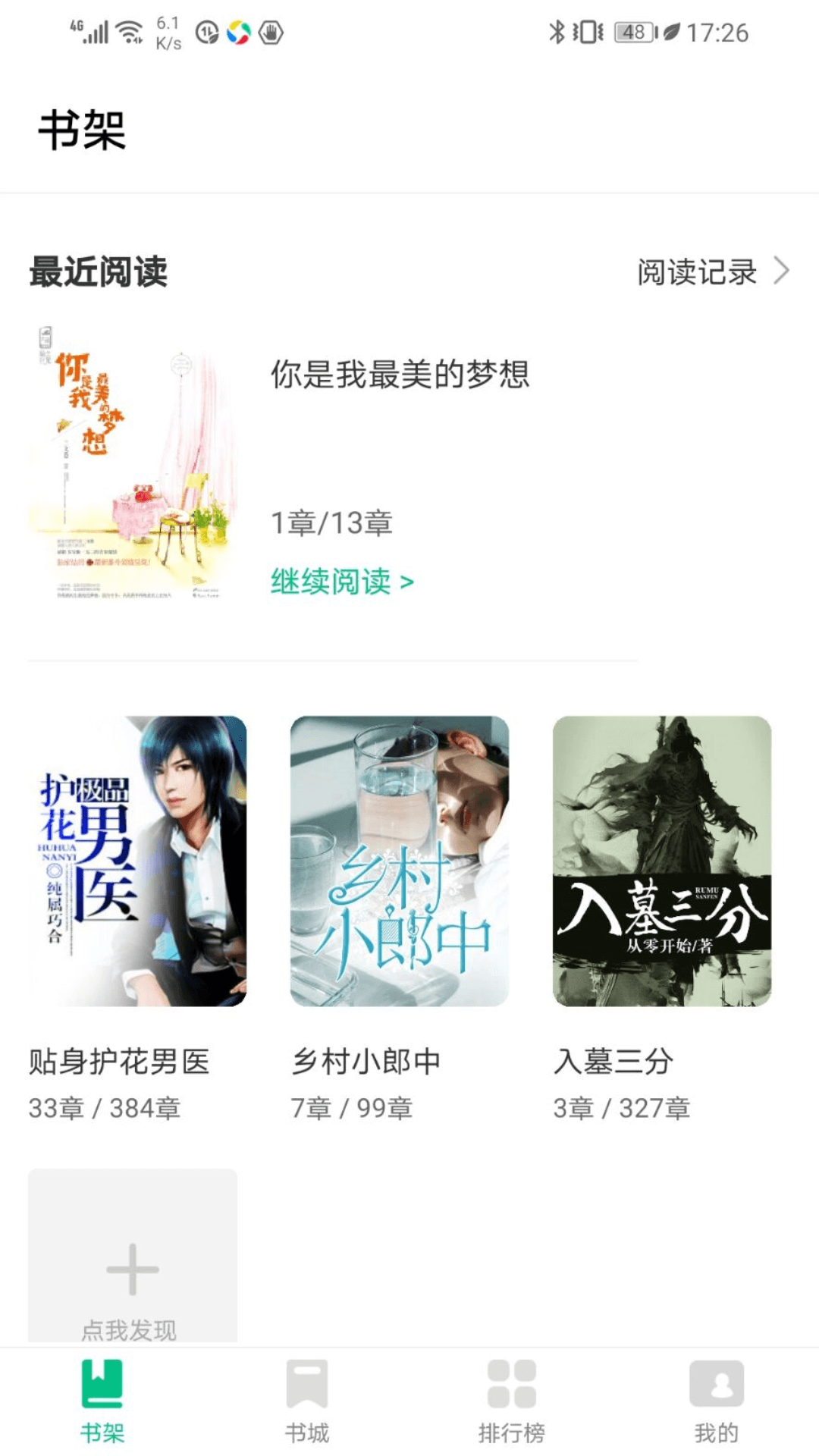Open the book 贴身护花男医
The width and height of the screenshot is (819, 1456).
(137, 861)
